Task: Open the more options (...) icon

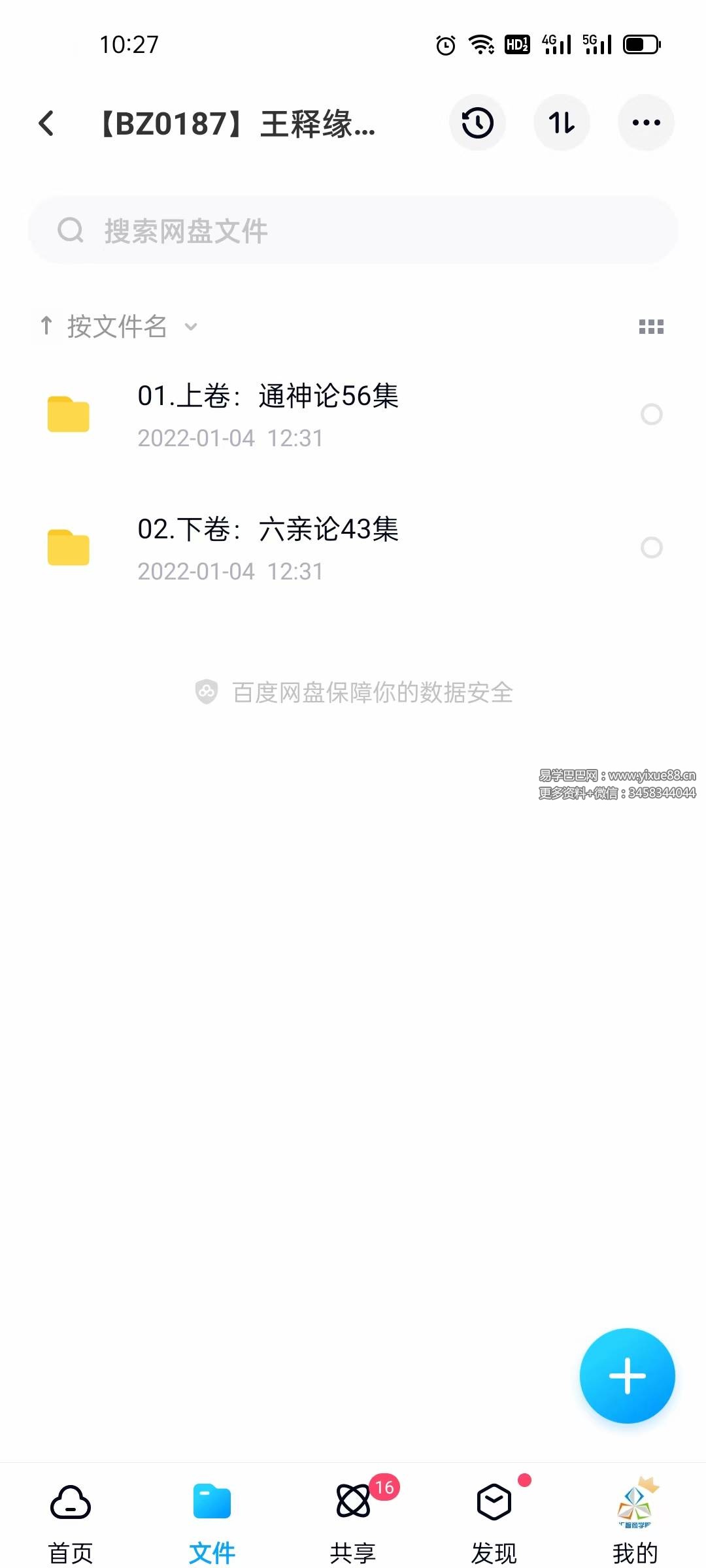Action: pos(646,122)
